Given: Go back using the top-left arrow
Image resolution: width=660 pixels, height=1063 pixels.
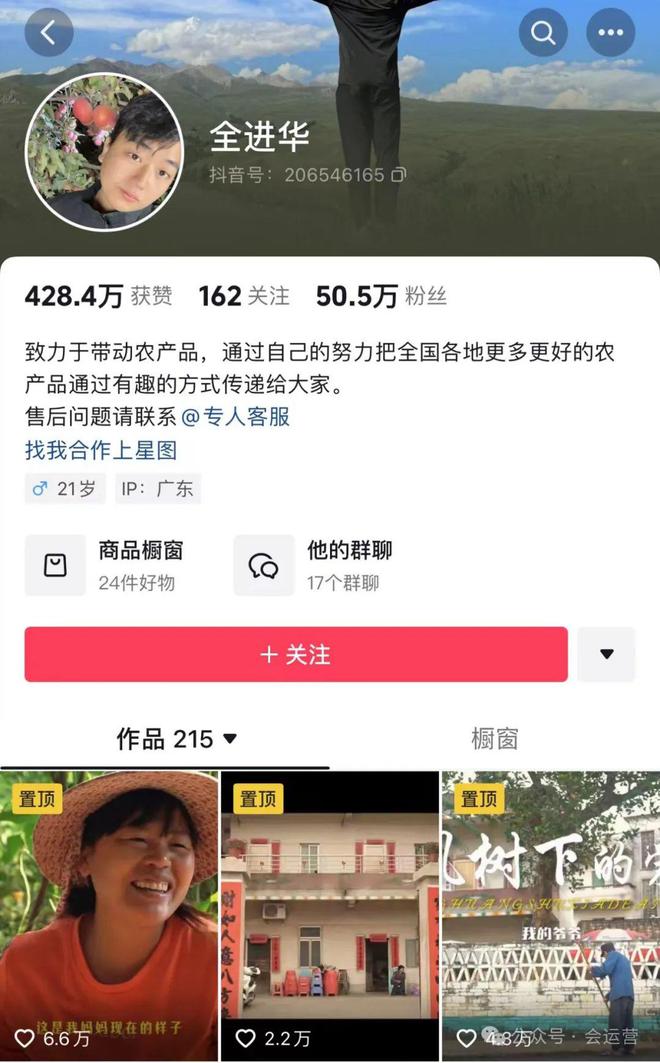Looking at the screenshot, I should click(49, 33).
